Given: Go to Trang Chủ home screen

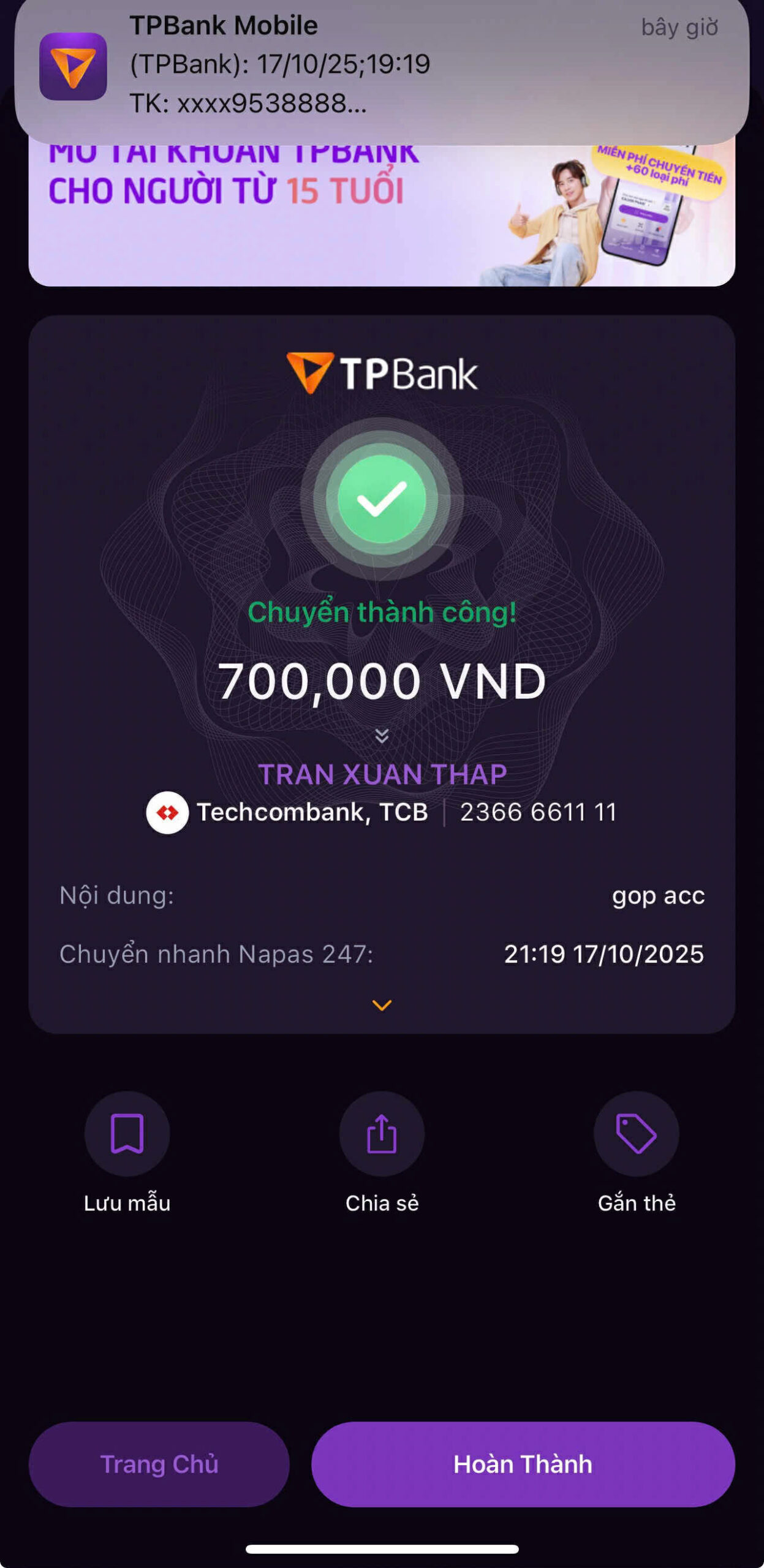Looking at the screenshot, I should (x=159, y=1464).
